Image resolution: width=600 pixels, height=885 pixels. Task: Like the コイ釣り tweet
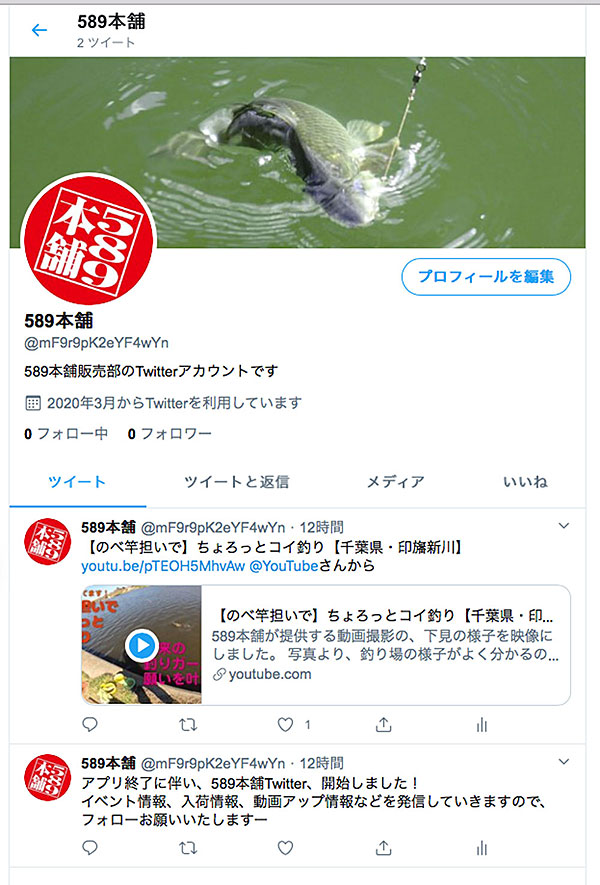point(285,724)
